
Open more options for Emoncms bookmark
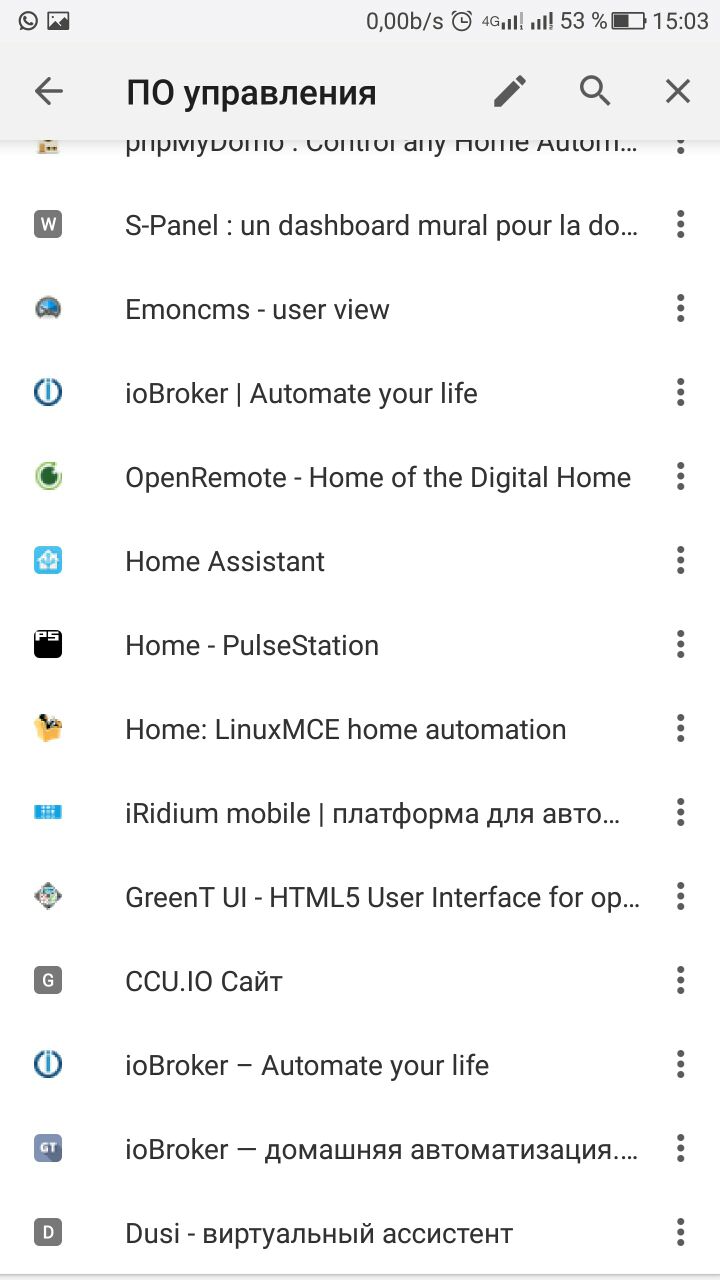pos(680,308)
